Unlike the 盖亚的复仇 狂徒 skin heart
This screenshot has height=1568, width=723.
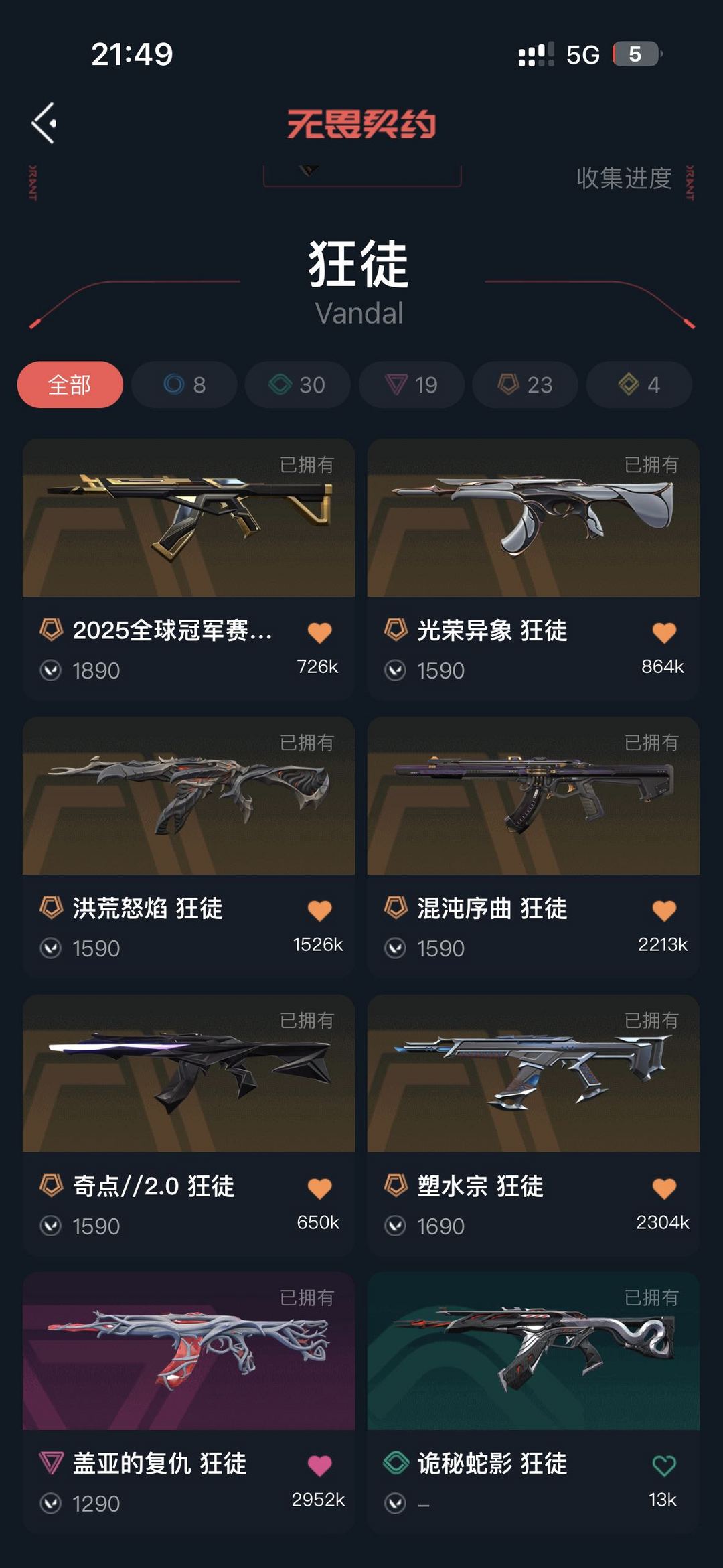(x=319, y=1466)
